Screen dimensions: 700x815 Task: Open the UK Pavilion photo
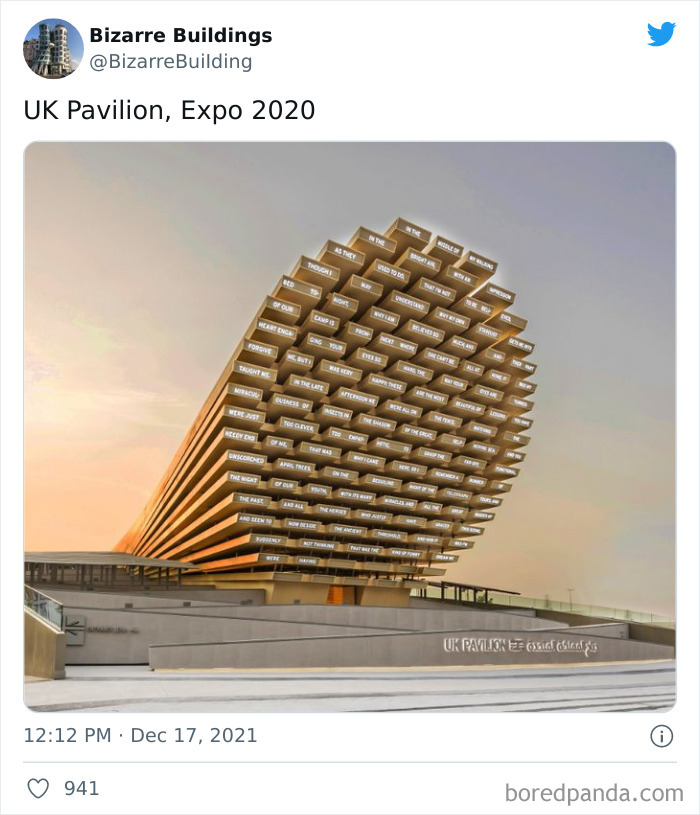pos(350,426)
